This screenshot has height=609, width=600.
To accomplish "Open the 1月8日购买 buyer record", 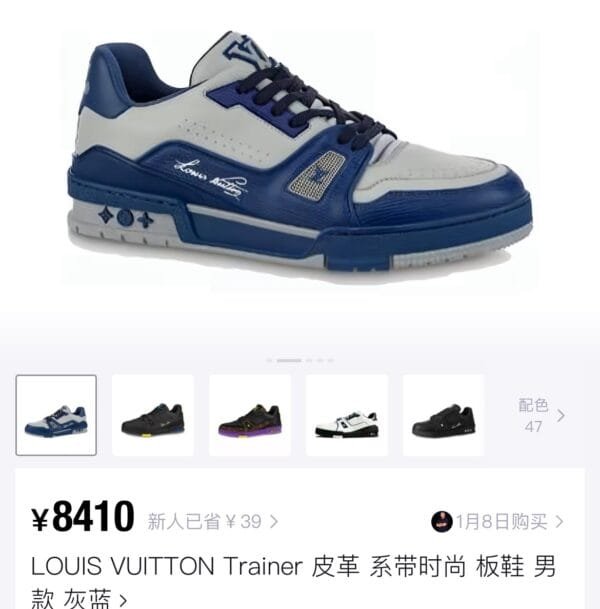I will pos(498,521).
